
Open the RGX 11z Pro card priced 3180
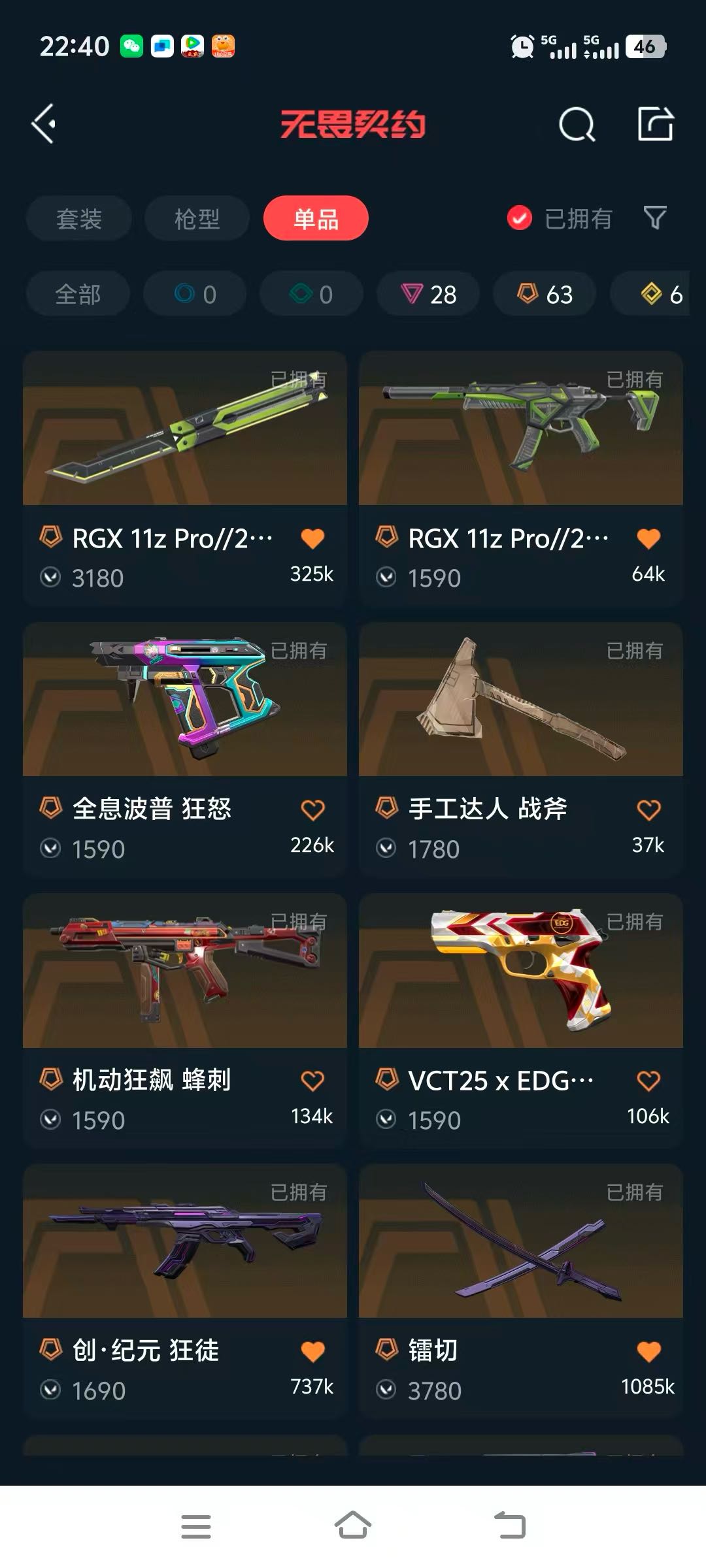coord(185,479)
